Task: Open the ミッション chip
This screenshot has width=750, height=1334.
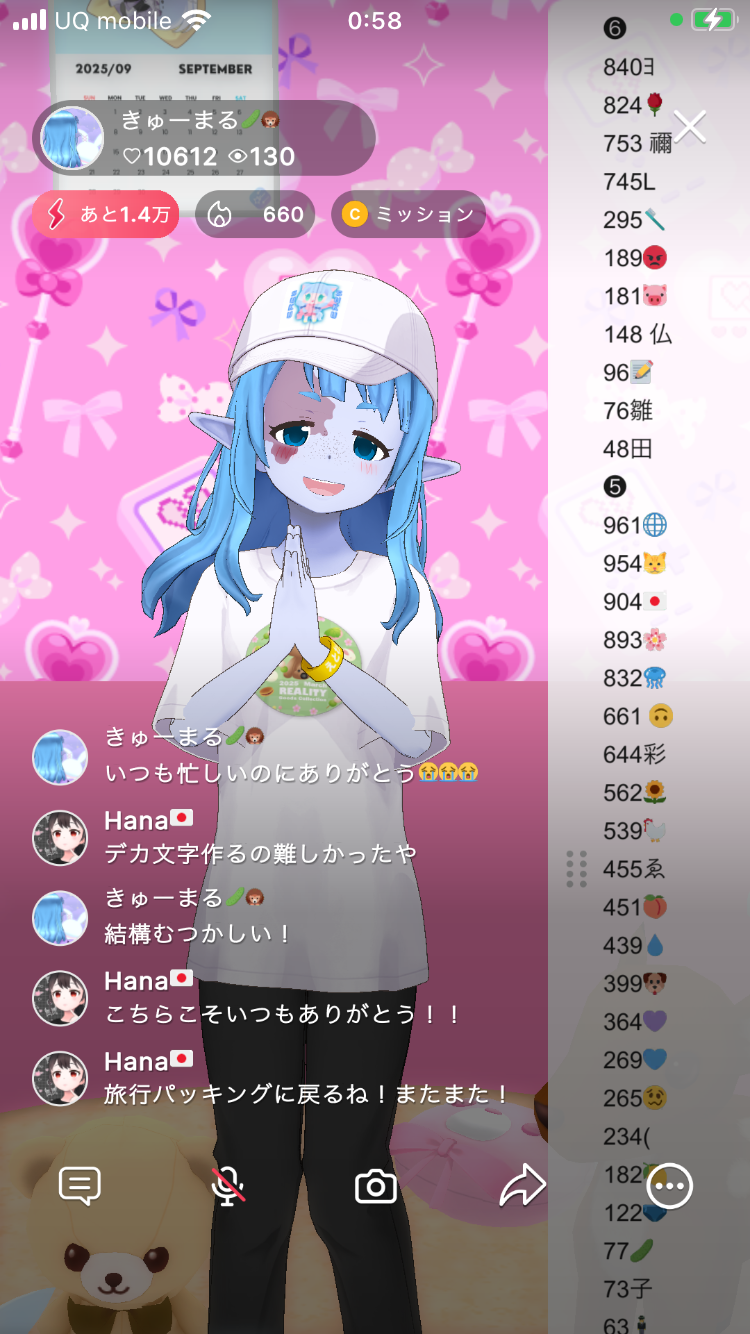Action: pyautogui.click(x=408, y=214)
